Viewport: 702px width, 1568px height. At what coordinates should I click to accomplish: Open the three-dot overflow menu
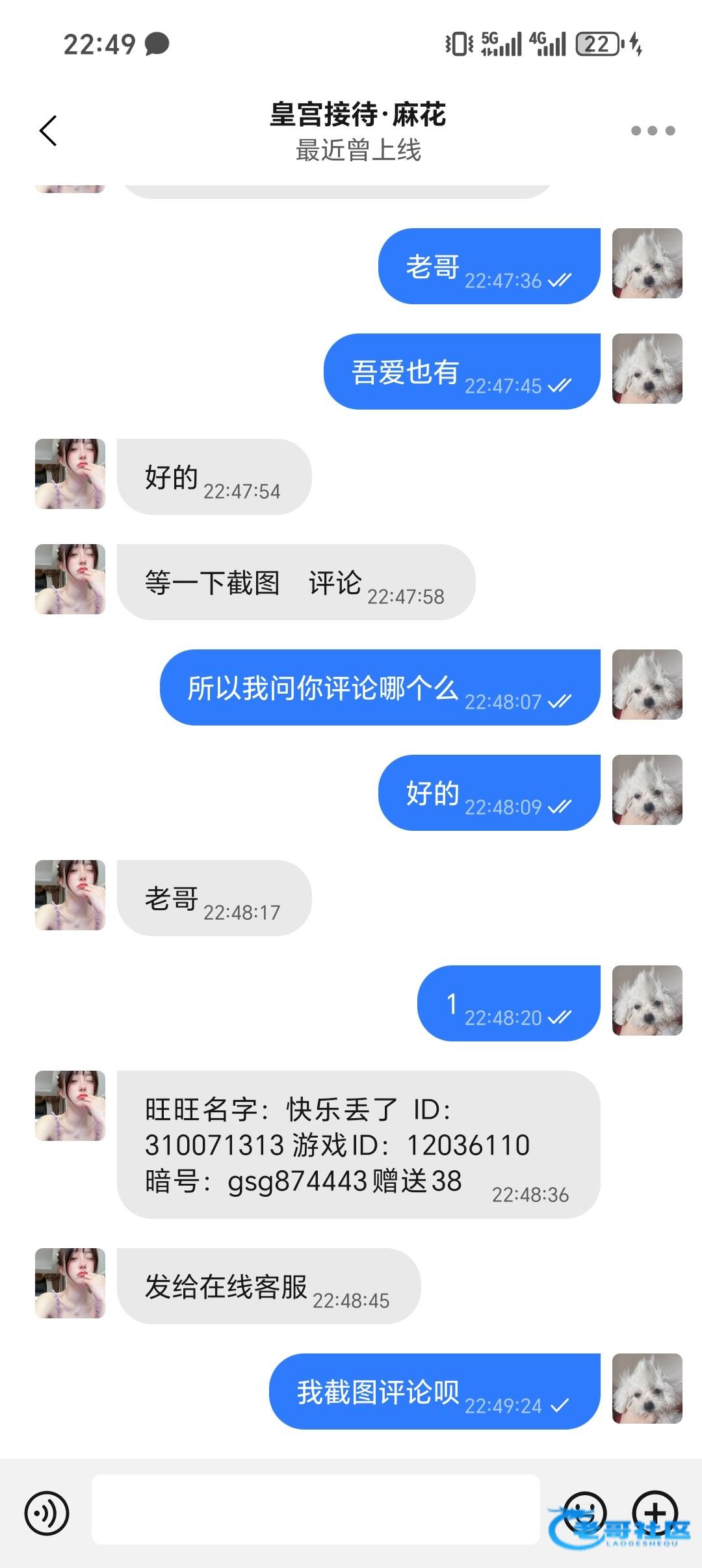(653, 131)
